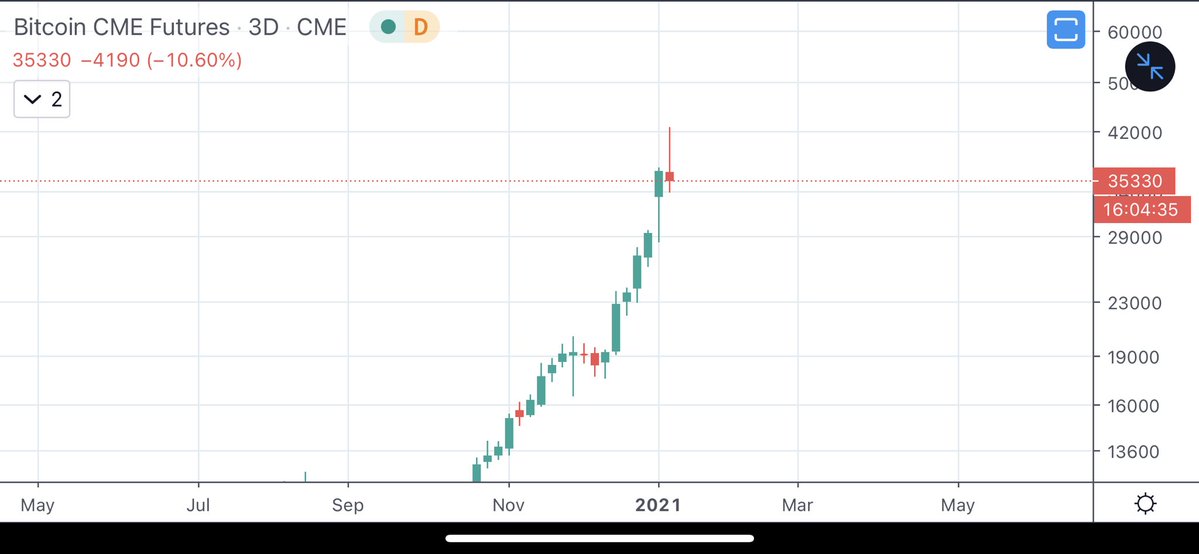Screen dimensions: 1199x554
Task: Change the 3D chart interval
Action: pyautogui.click(x=263, y=27)
